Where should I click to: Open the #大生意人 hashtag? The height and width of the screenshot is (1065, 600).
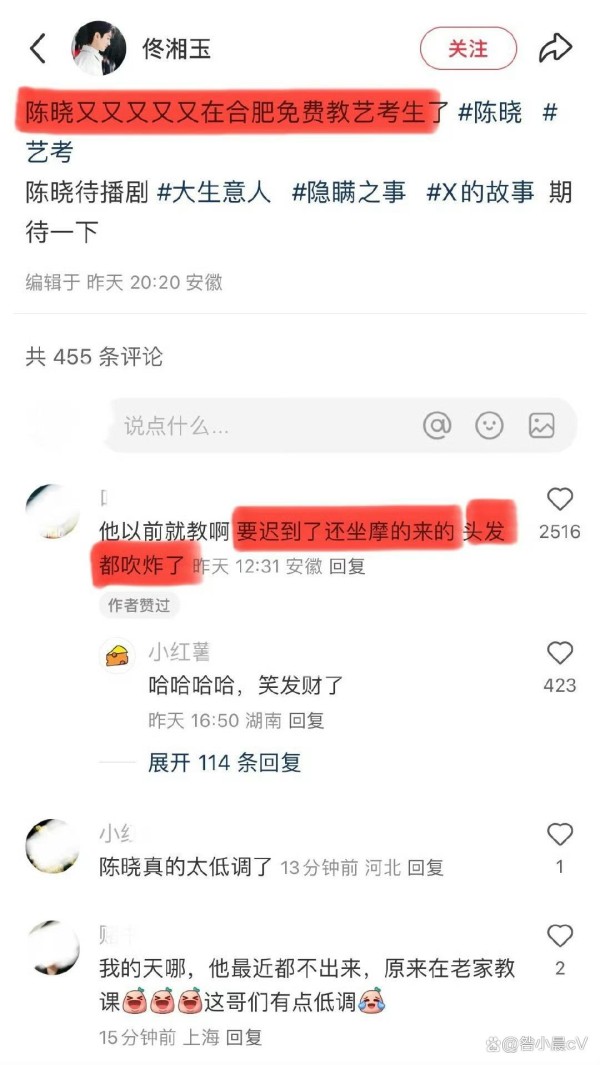[214, 193]
